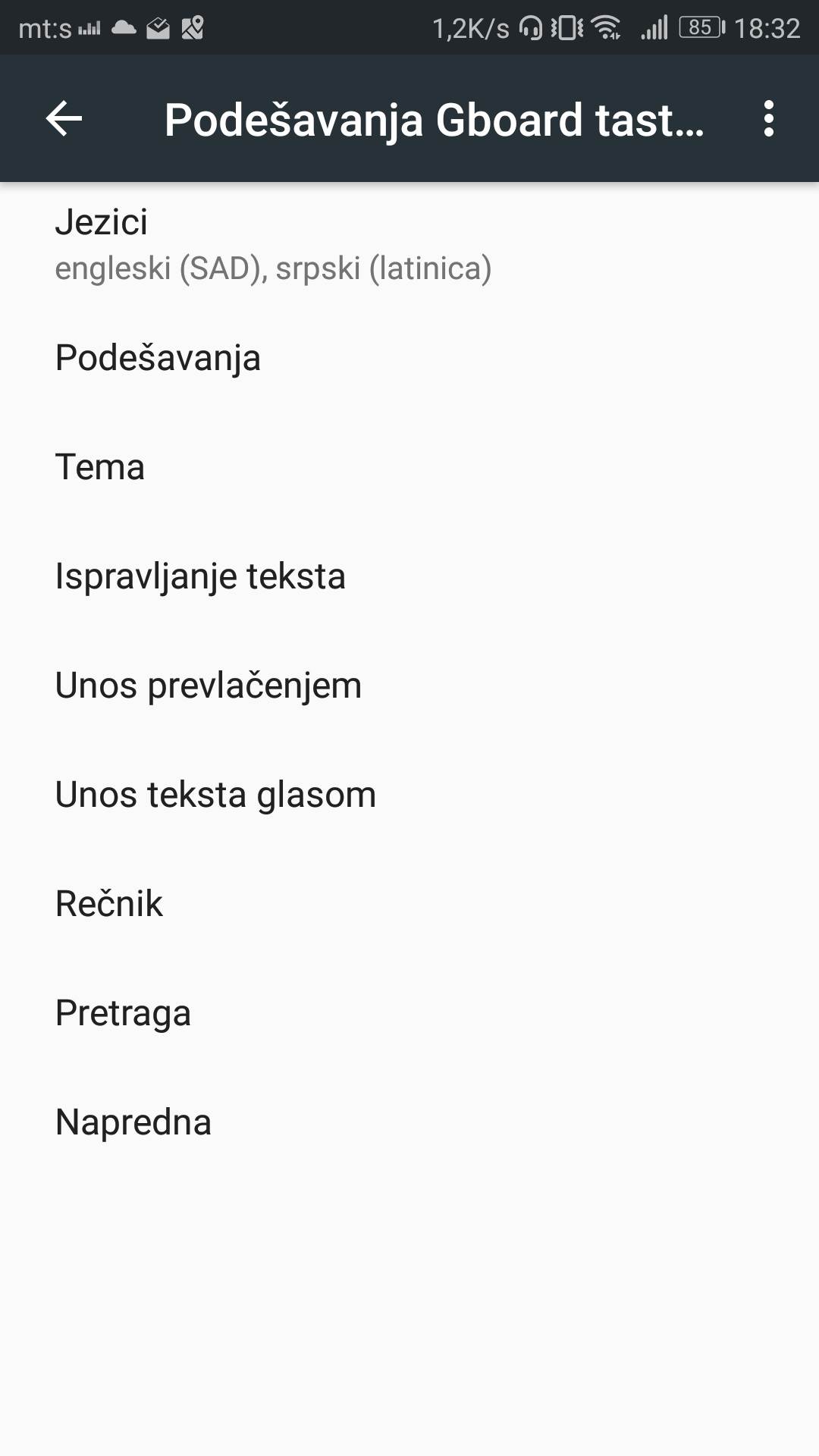Viewport: 819px width, 1456px height.
Task: Open Unos teksta glasom voice settings
Action: click(x=215, y=794)
